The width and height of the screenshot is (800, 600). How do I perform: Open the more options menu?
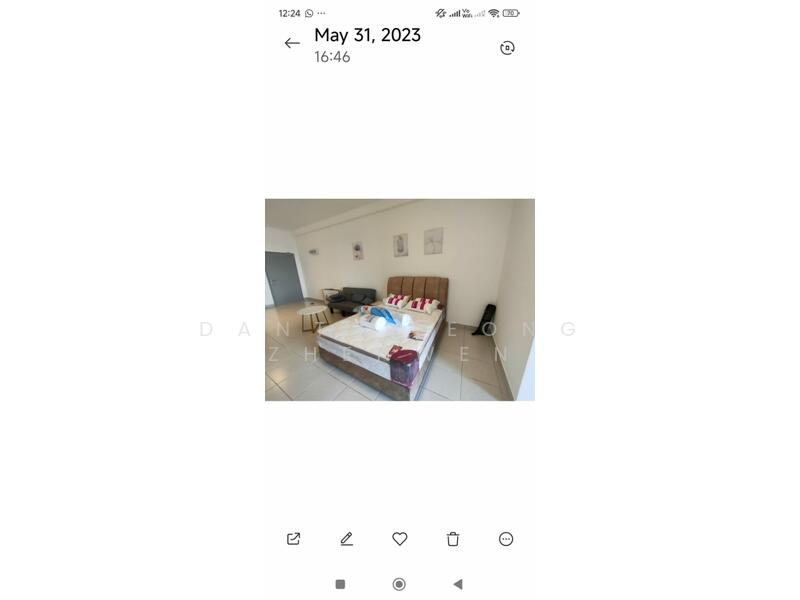click(x=506, y=539)
